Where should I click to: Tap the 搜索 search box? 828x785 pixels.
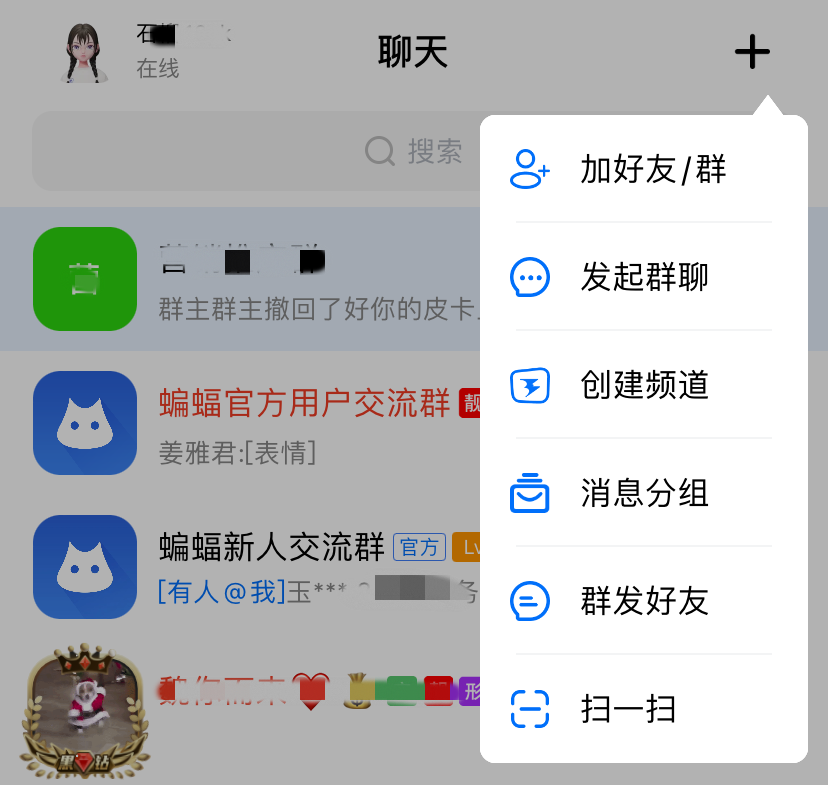point(250,152)
